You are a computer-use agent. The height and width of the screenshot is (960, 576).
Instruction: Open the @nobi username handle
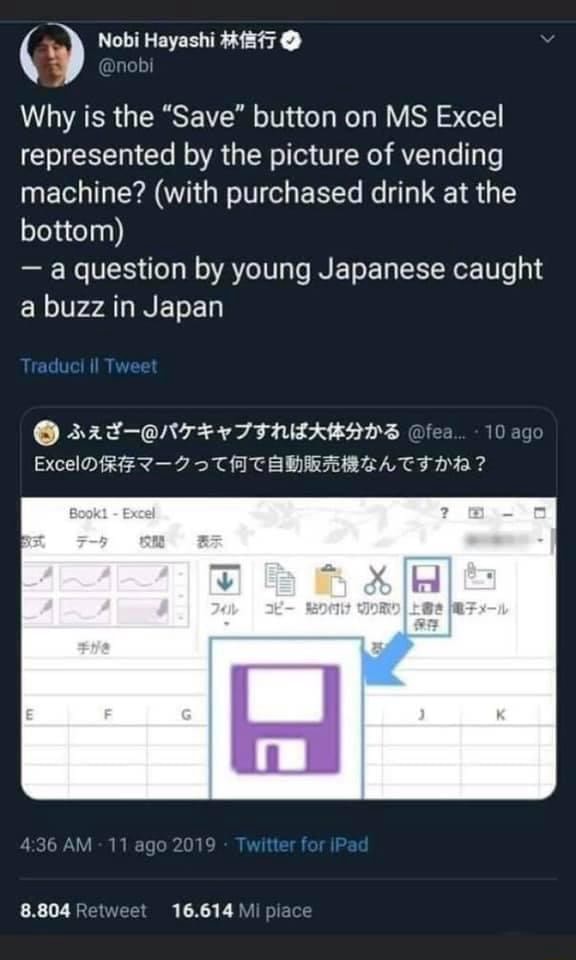(125, 66)
